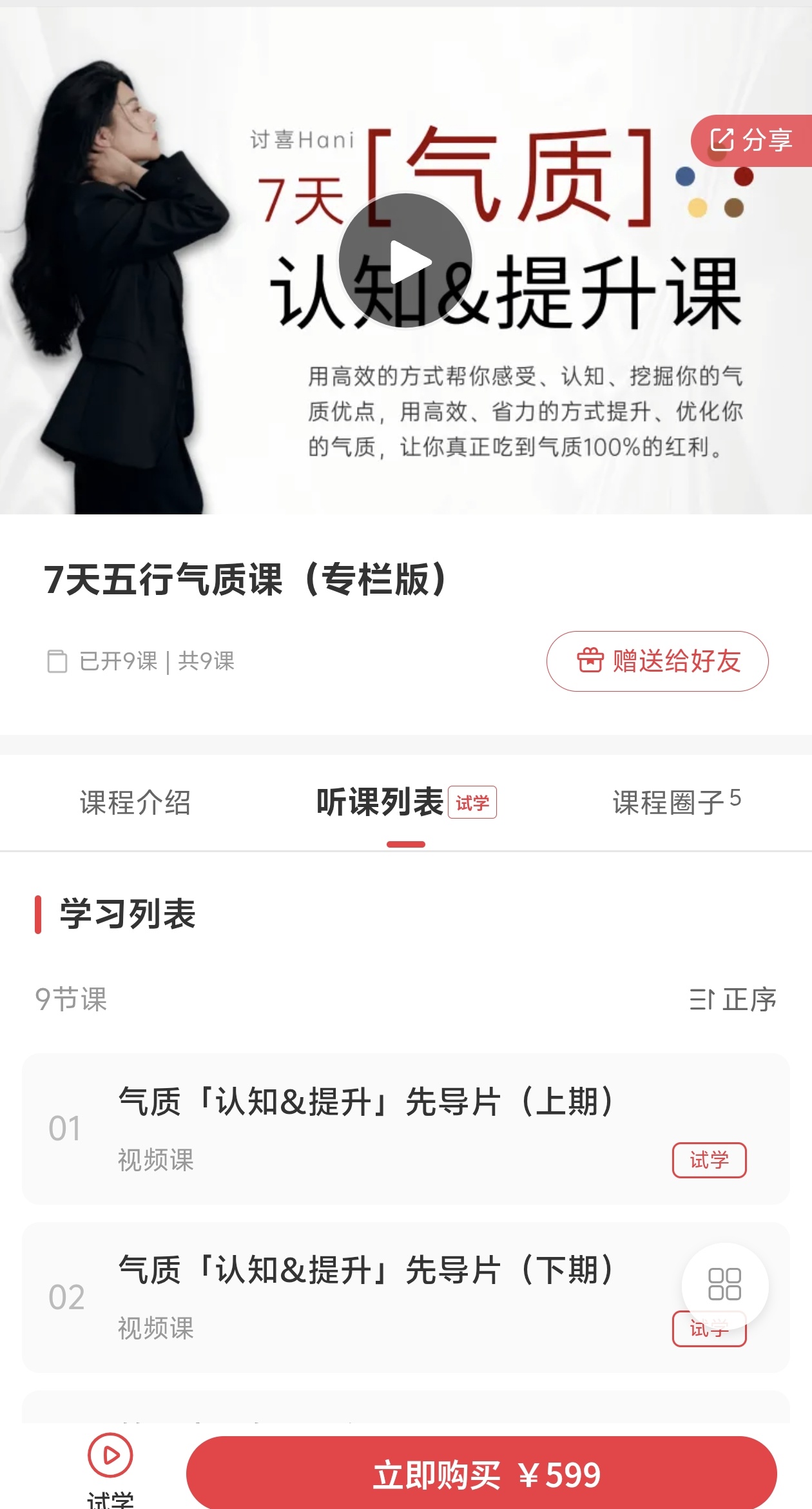The width and height of the screenshot is (812, 1509).
Task: Toggle the 正序 sort order
Action: coord(733,1000)
